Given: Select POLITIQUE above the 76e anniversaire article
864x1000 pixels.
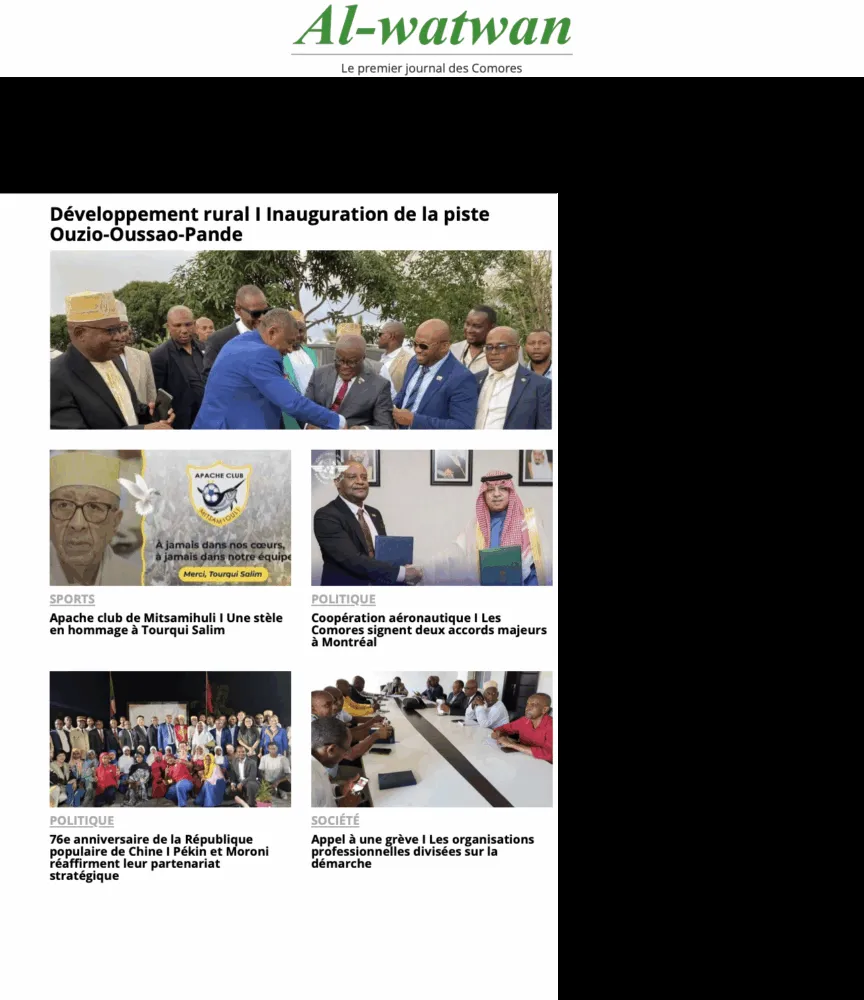Looking at the screenshot, I should [82, 821].
